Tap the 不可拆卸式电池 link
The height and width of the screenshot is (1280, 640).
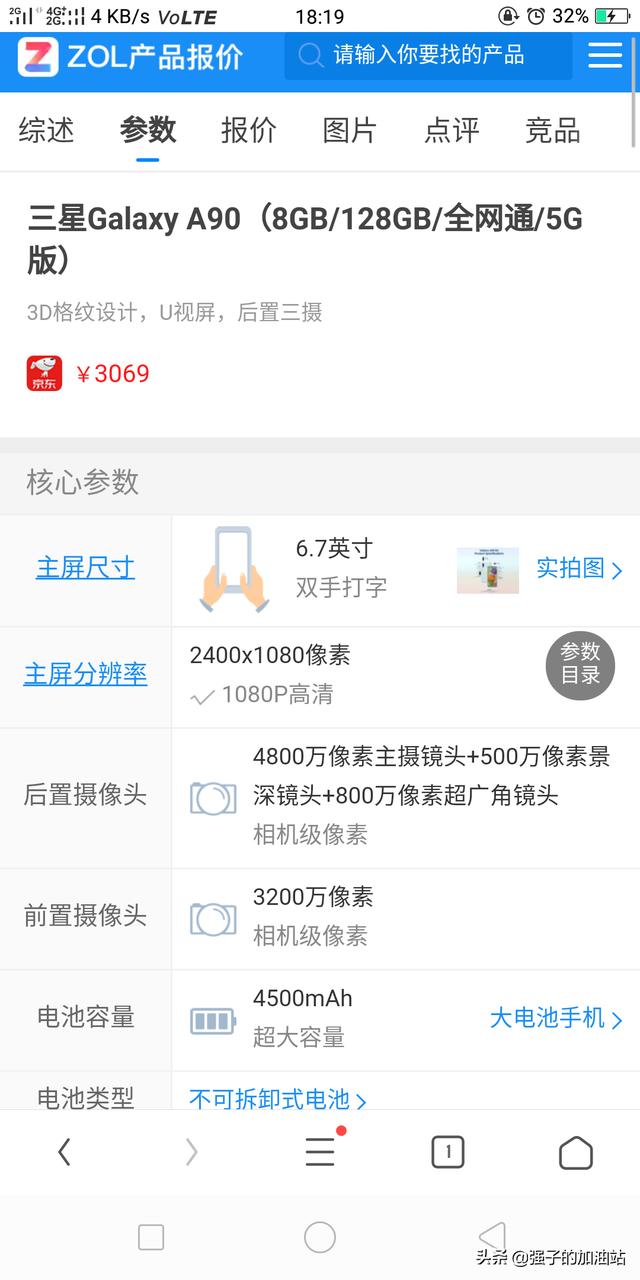click(277, 1099)
